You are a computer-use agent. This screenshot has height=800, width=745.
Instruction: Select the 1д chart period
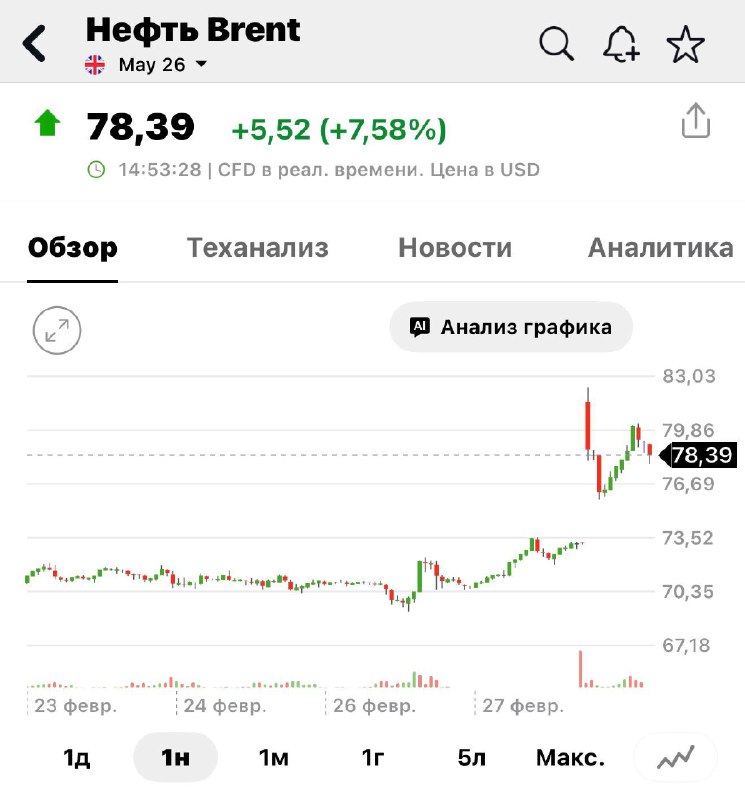pos(77,757)
